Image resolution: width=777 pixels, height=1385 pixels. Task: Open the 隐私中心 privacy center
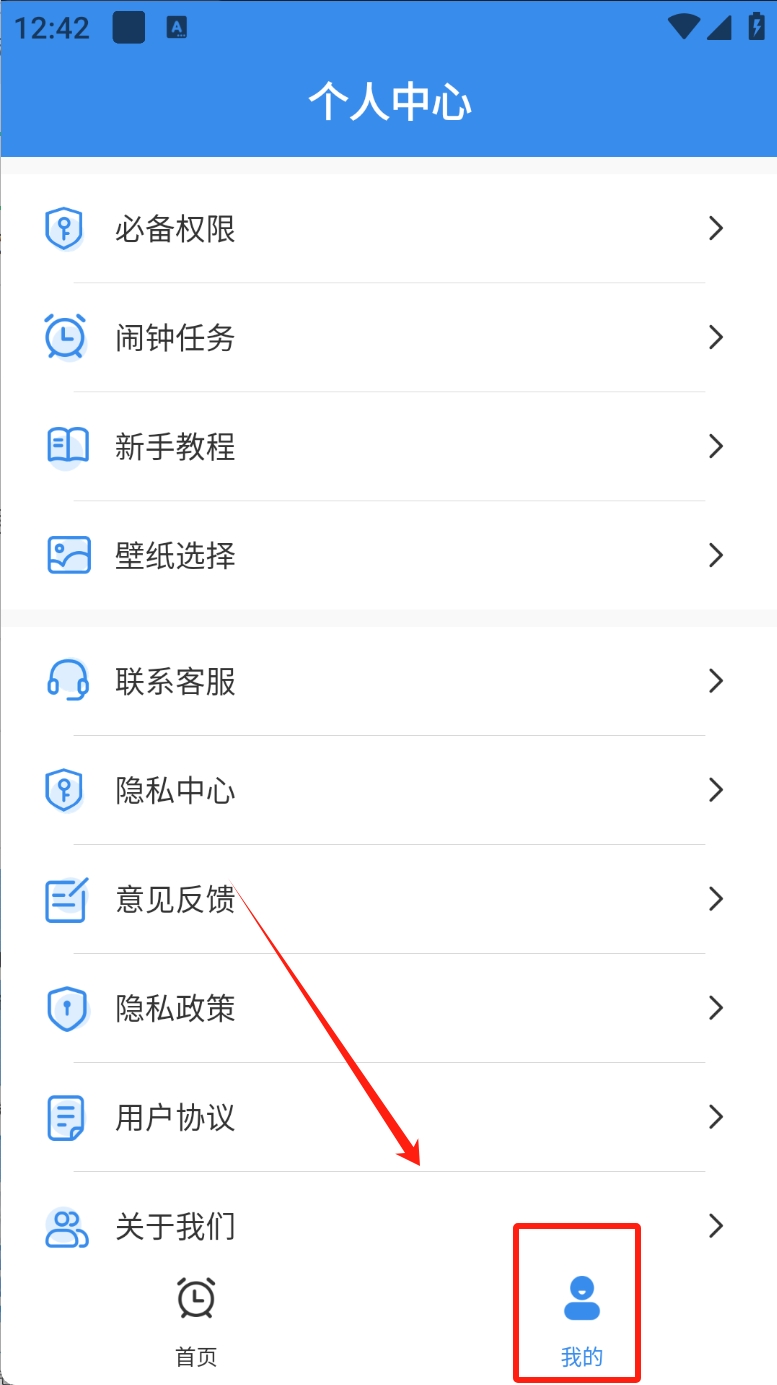coord(388,791)
